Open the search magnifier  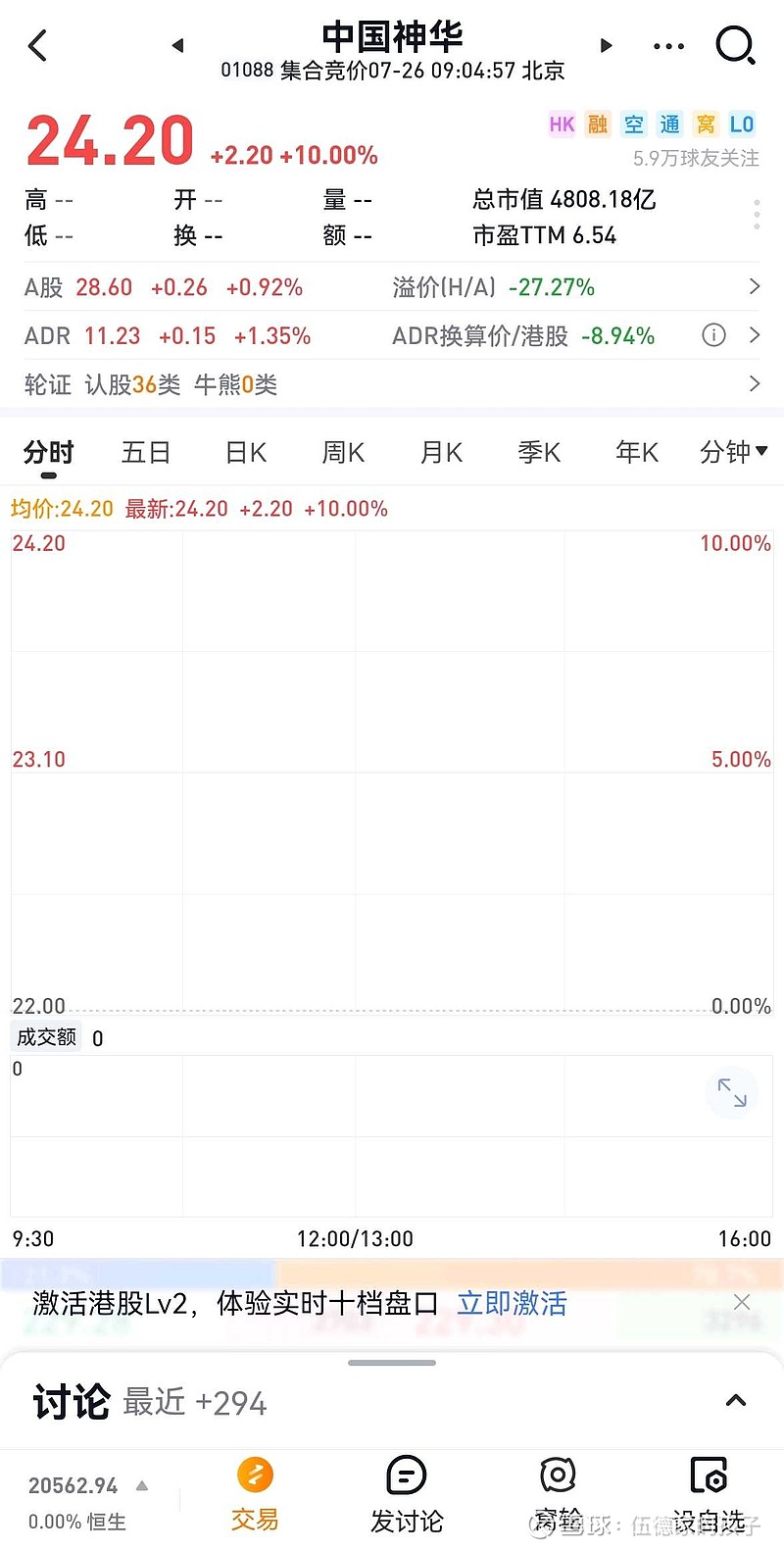735,45
